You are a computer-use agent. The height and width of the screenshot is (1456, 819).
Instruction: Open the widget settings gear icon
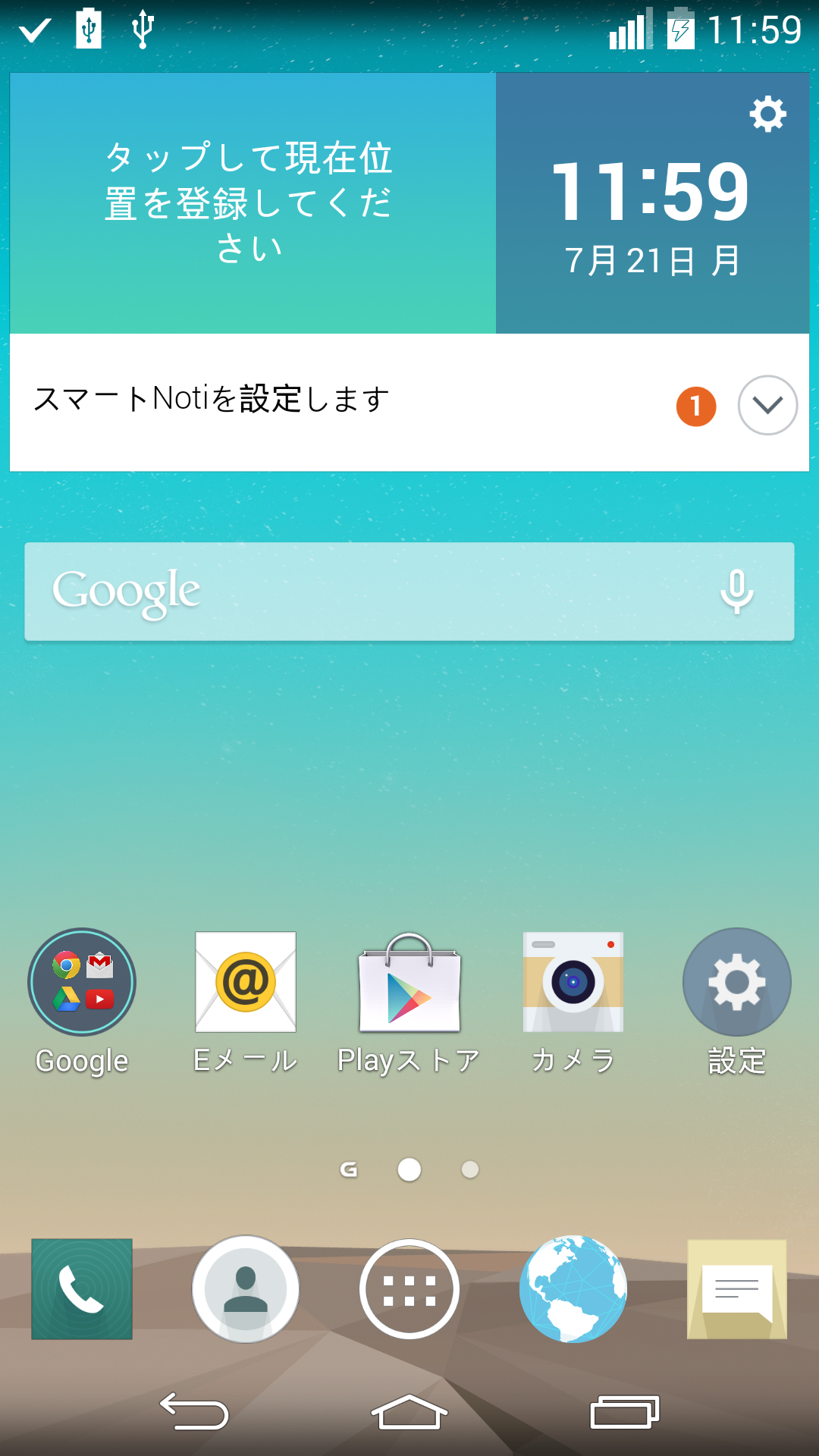767,115
